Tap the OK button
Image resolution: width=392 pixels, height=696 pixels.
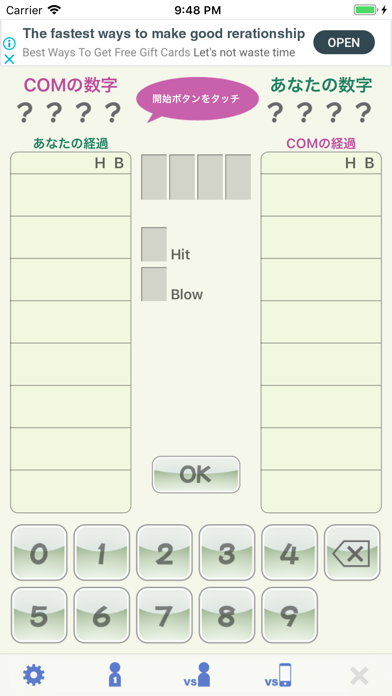point(196,475)
